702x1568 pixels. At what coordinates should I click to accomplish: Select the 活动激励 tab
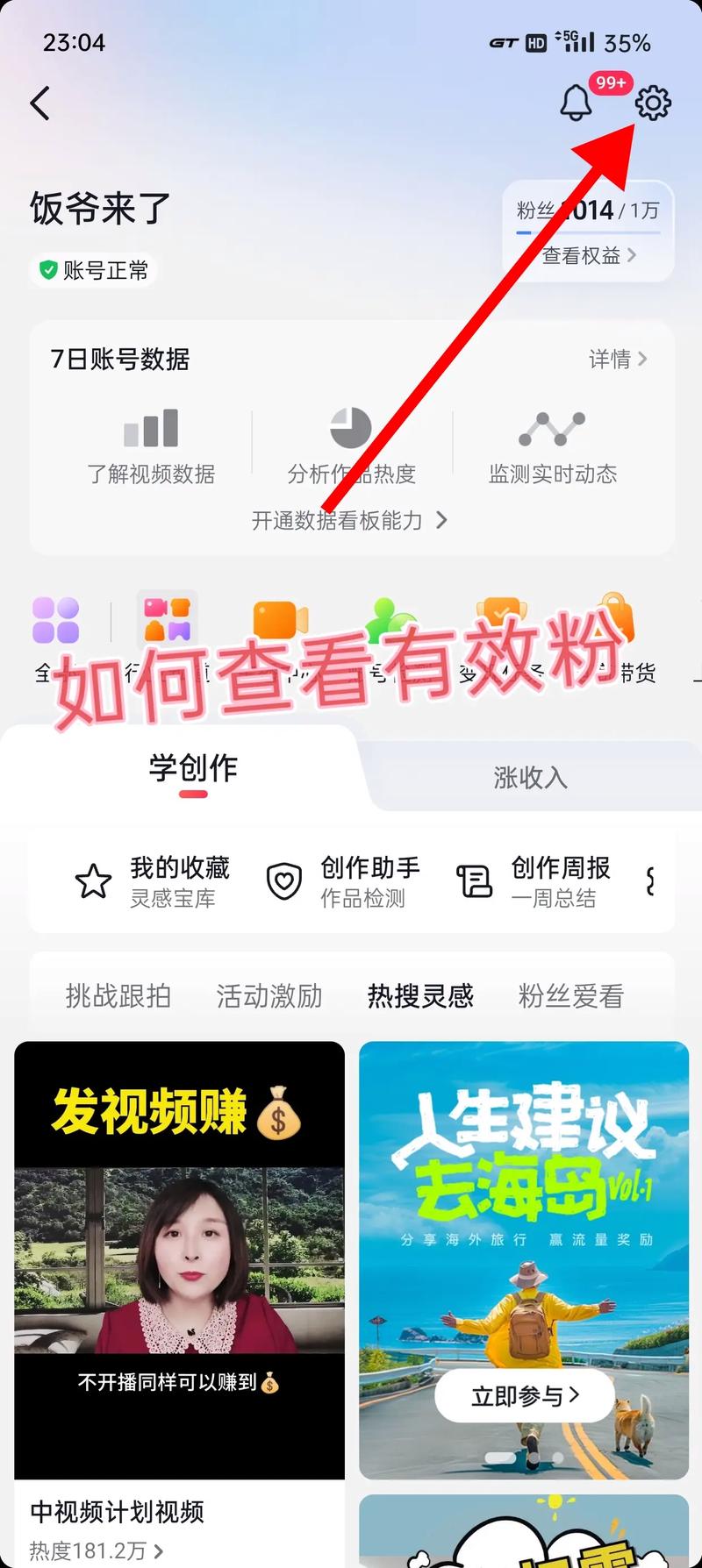(269, 996)
